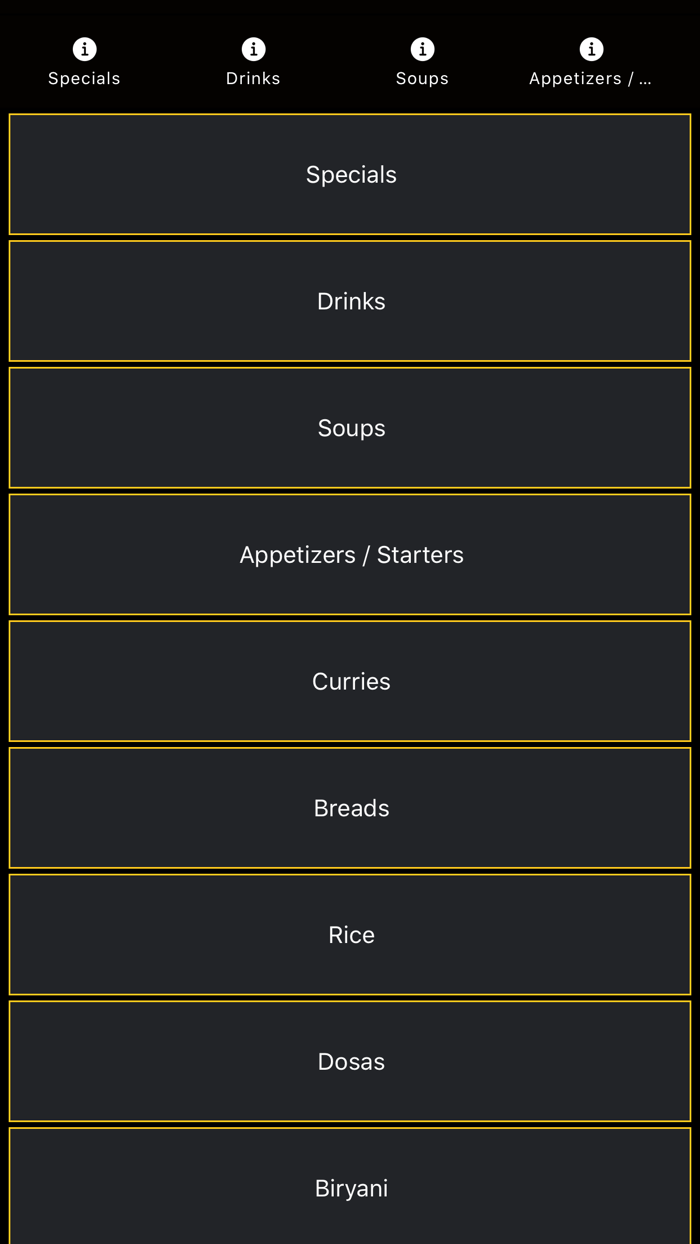Browse the Curries category
Viewport: 700px width, 1244px height.
(350, 681)
